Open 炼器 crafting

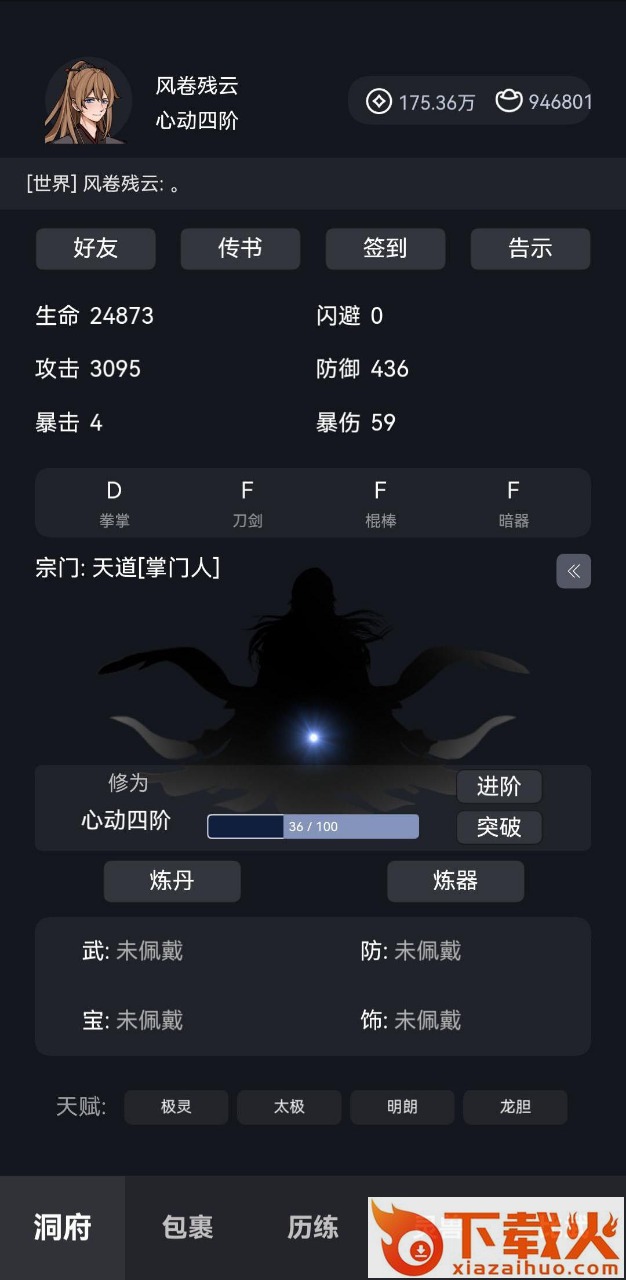pos(455,881)
